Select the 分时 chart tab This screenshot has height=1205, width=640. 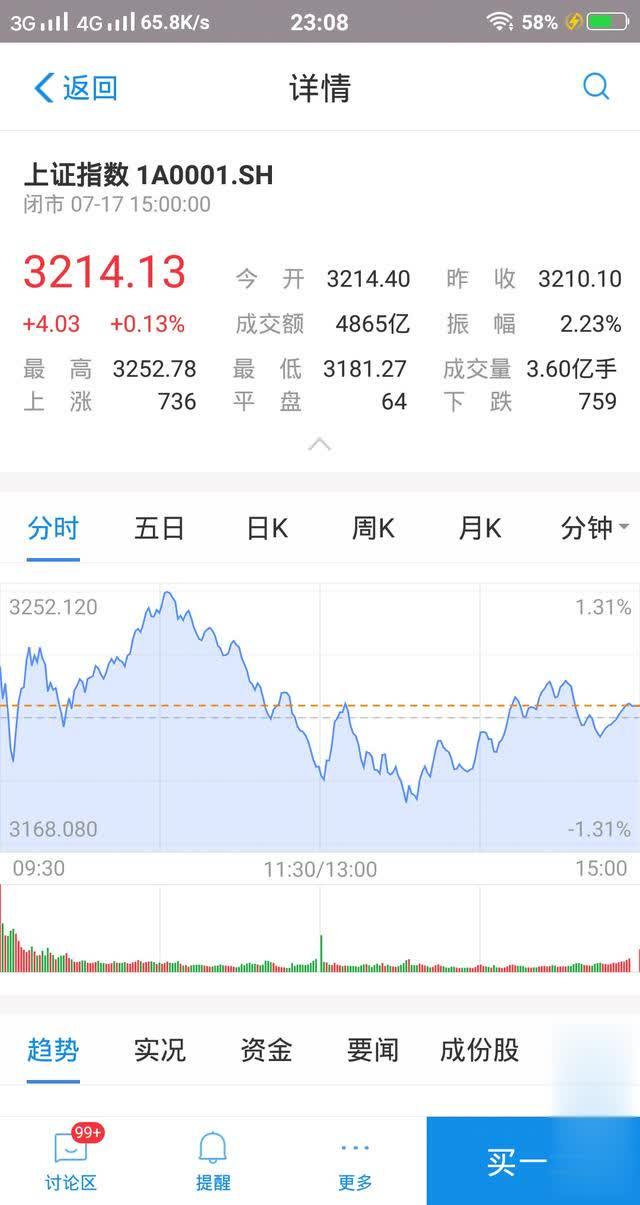(x=53, y=528)
